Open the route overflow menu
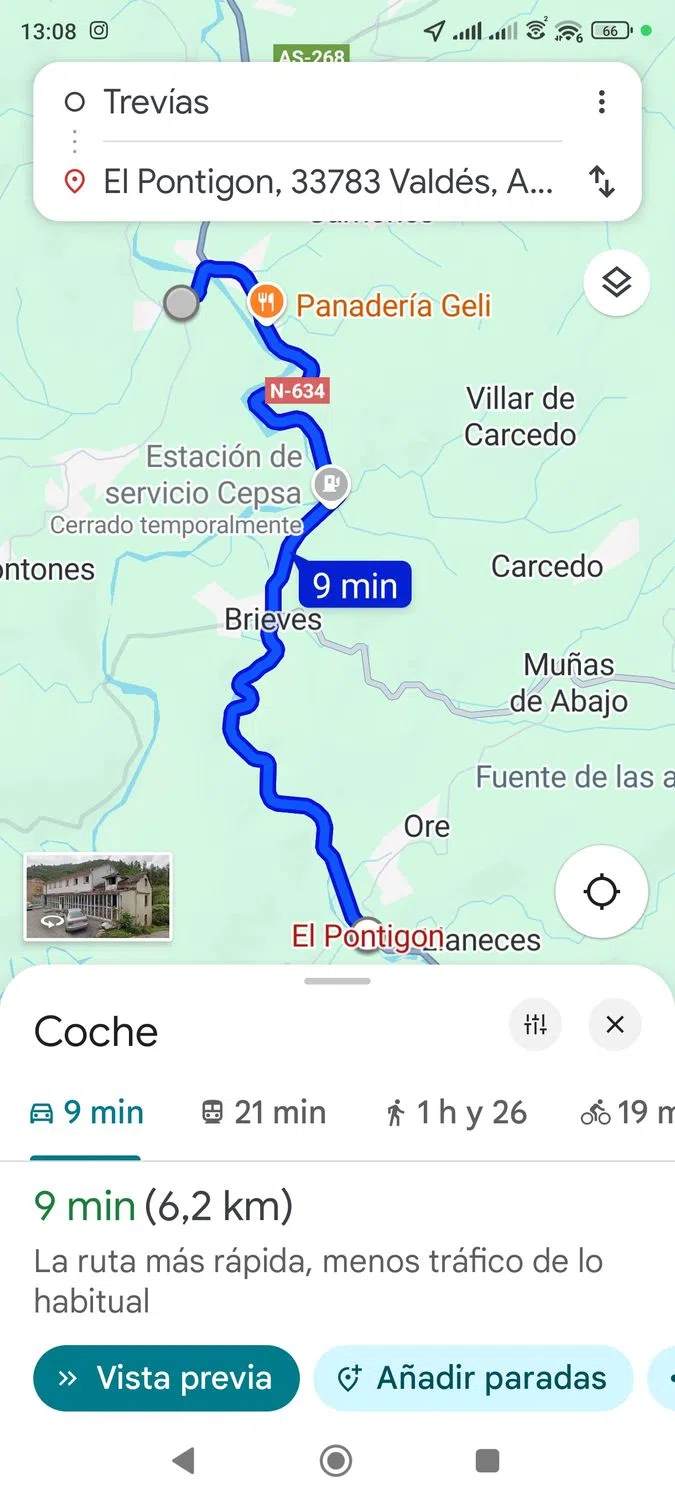The height and width of the screenshot is (1500, 675). click(601, 102)
